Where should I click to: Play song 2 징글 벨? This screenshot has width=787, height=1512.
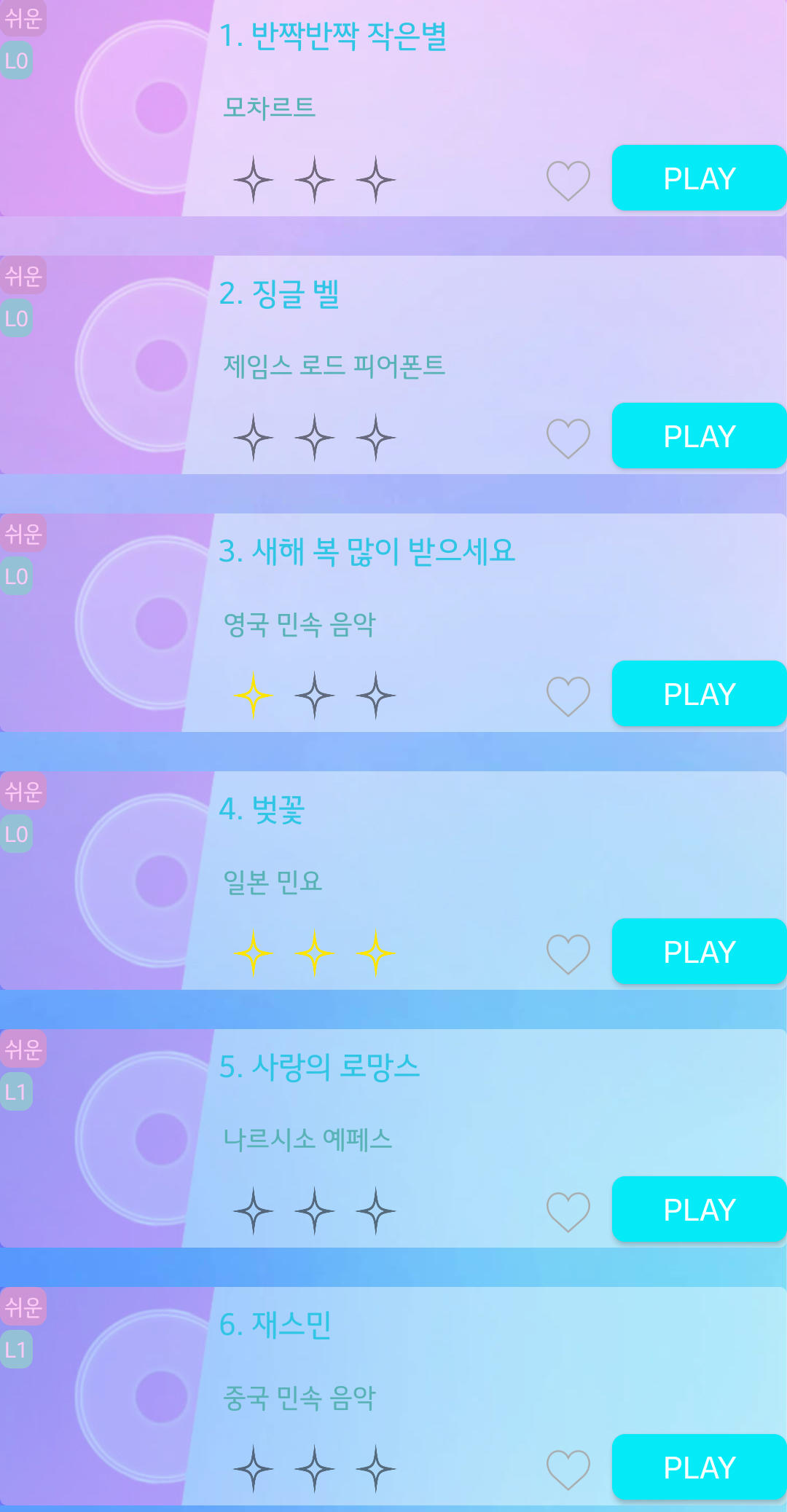pyautogui.click(x=698, y=436)
